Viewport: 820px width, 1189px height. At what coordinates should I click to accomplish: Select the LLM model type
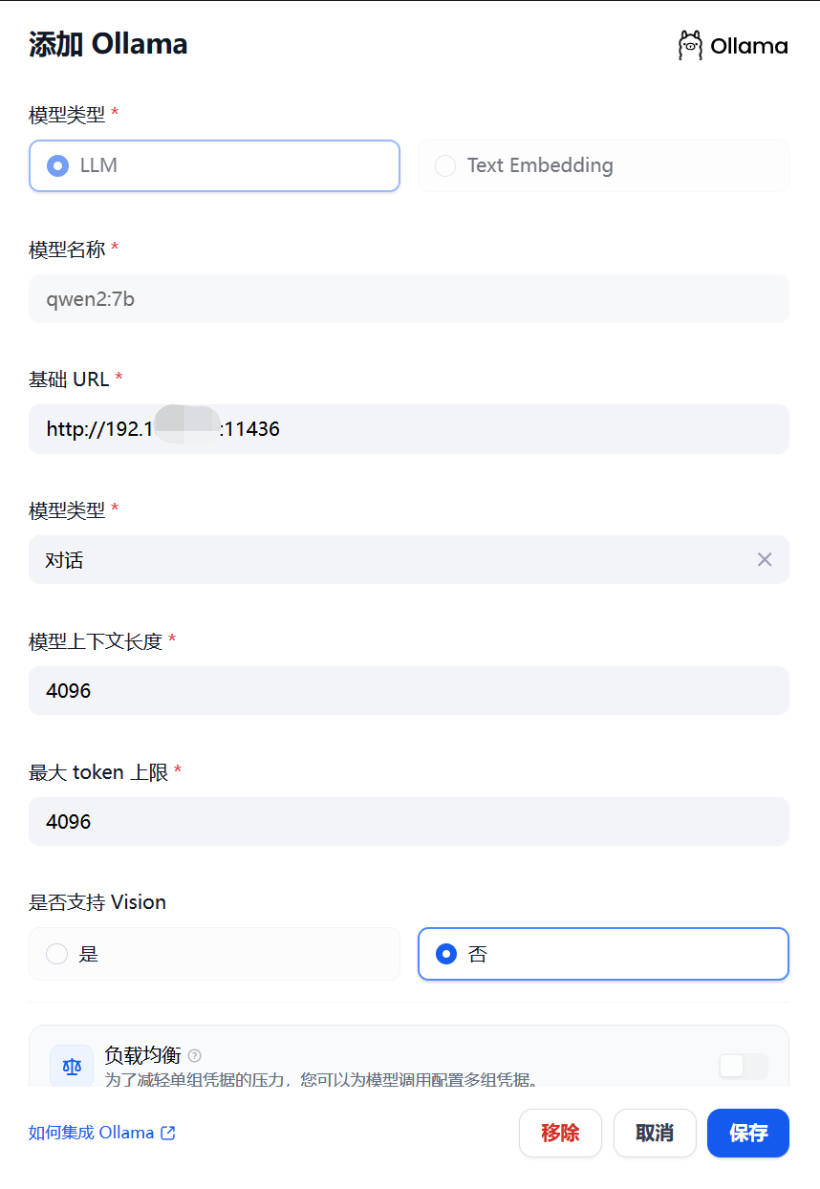click(214, 166)
